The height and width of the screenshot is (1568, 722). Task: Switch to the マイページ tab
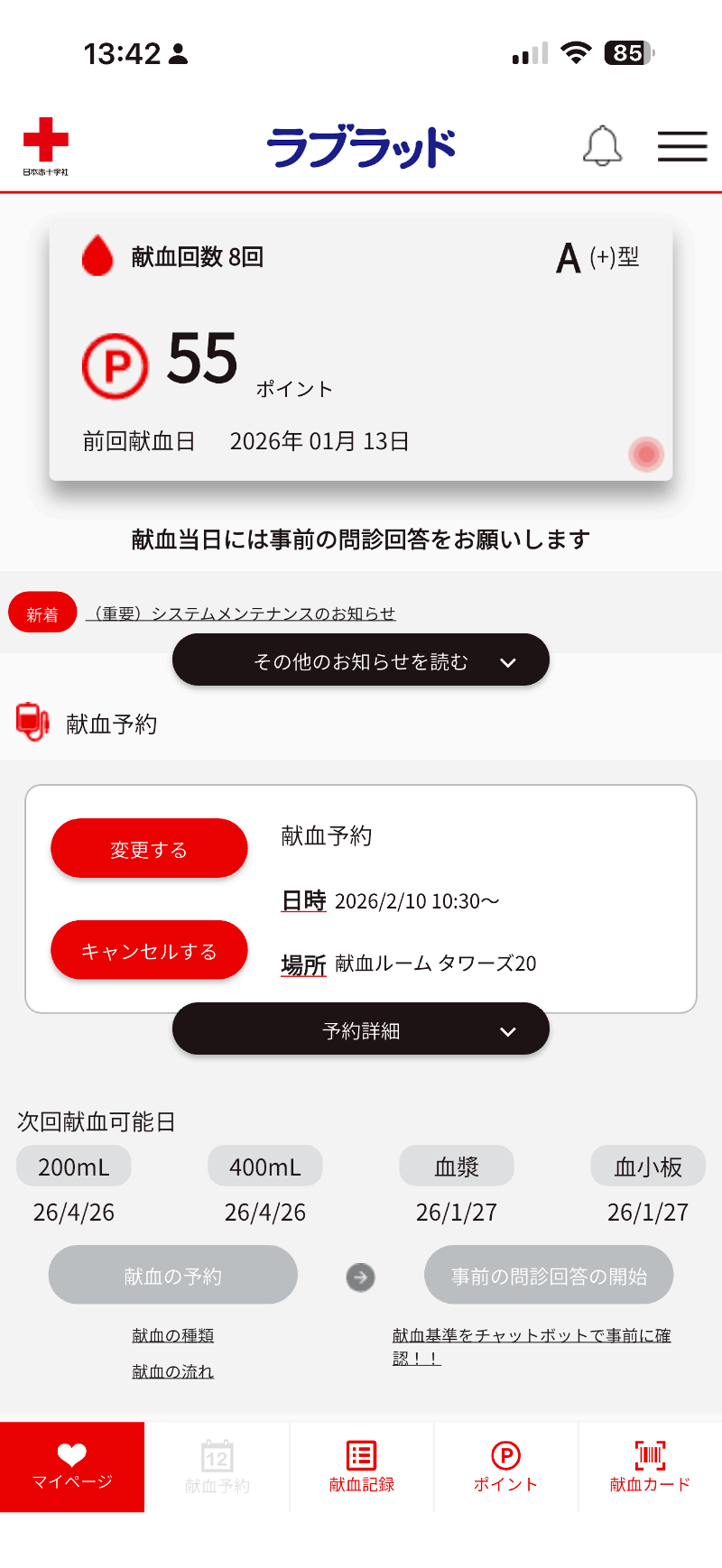pyautogui.click(x=72, y=1467)
